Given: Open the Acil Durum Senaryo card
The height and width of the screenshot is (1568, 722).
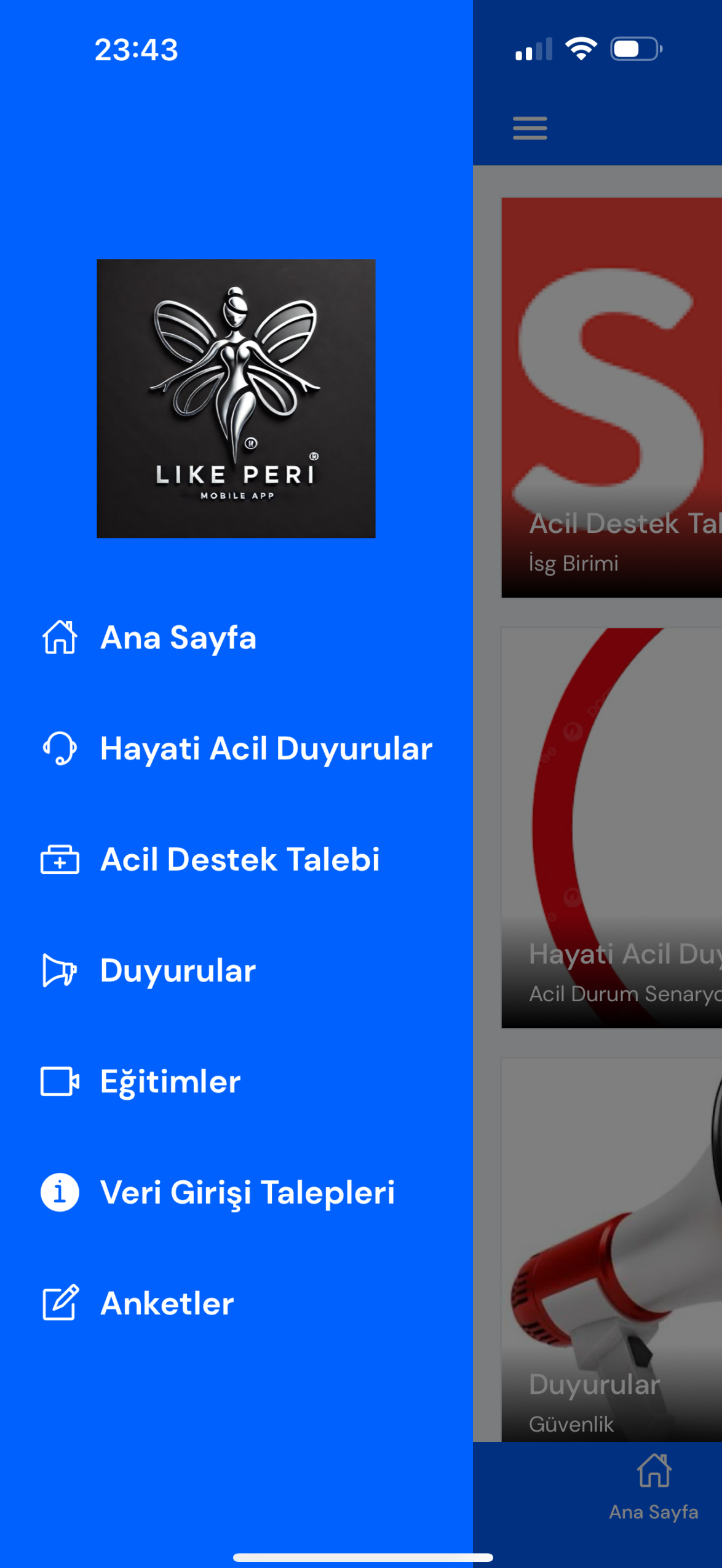Looking at the screenshot, I should pos(611,828).
